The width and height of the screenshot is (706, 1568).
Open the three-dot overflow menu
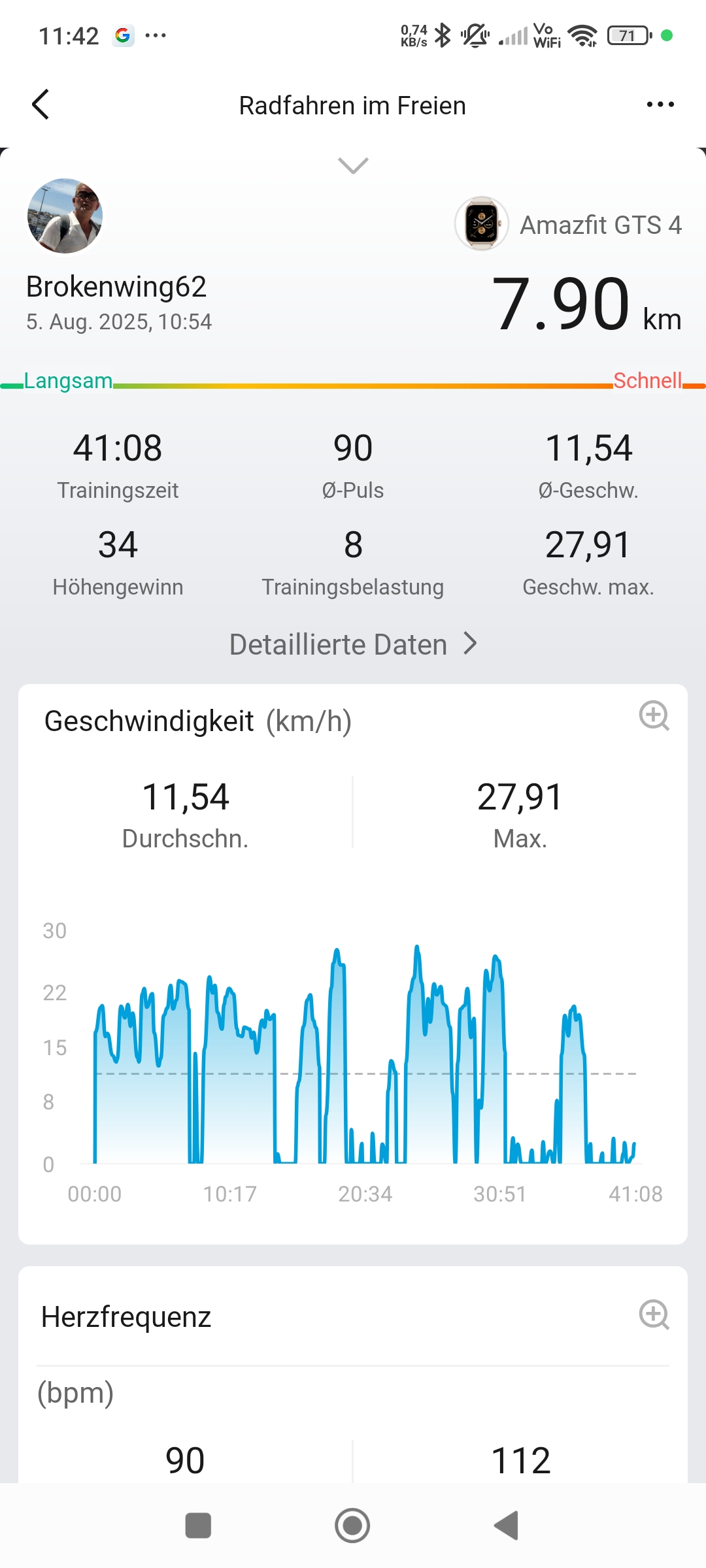pos(660,105)
